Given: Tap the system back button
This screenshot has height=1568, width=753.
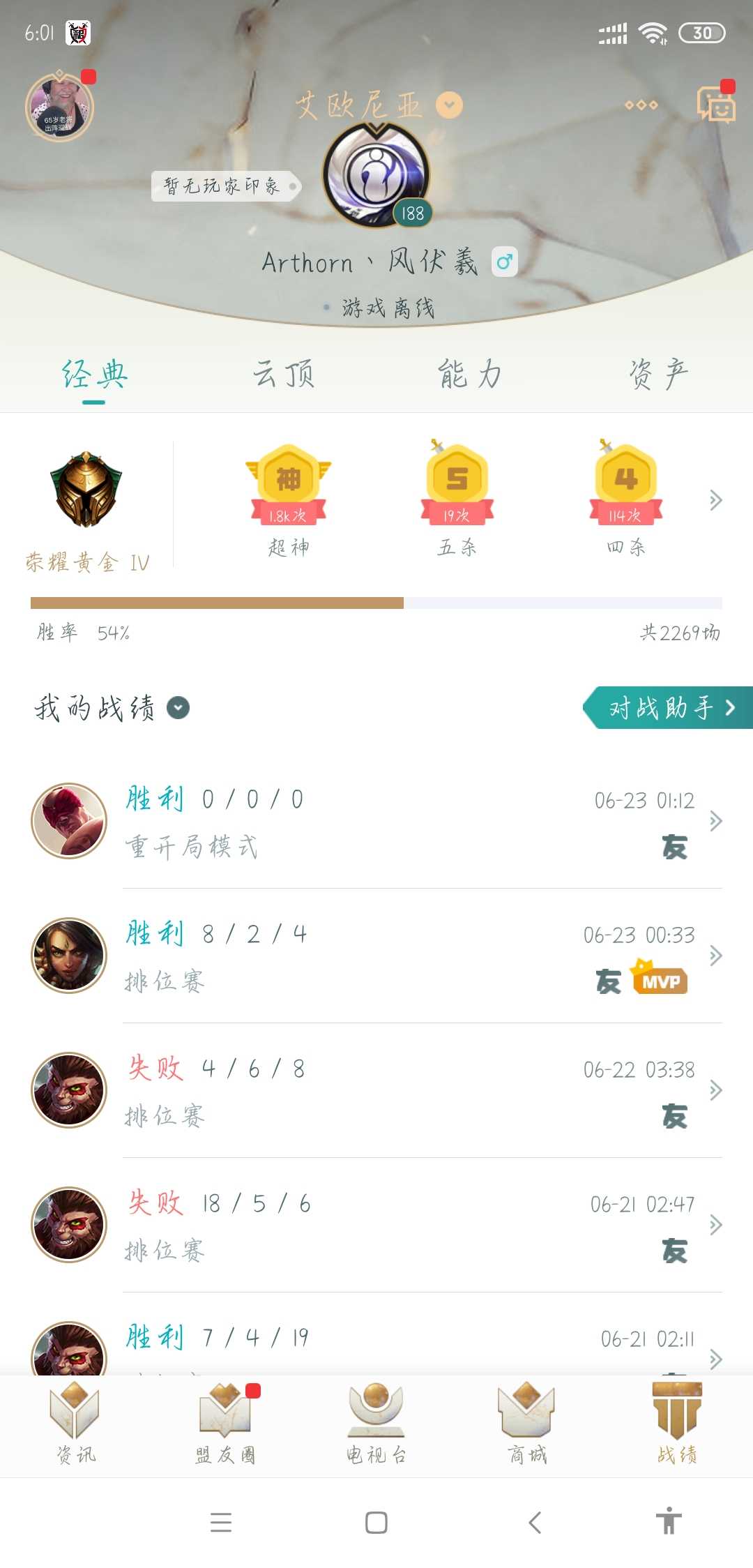Looking at the screenshot, I should click(x=535, y=1522).
